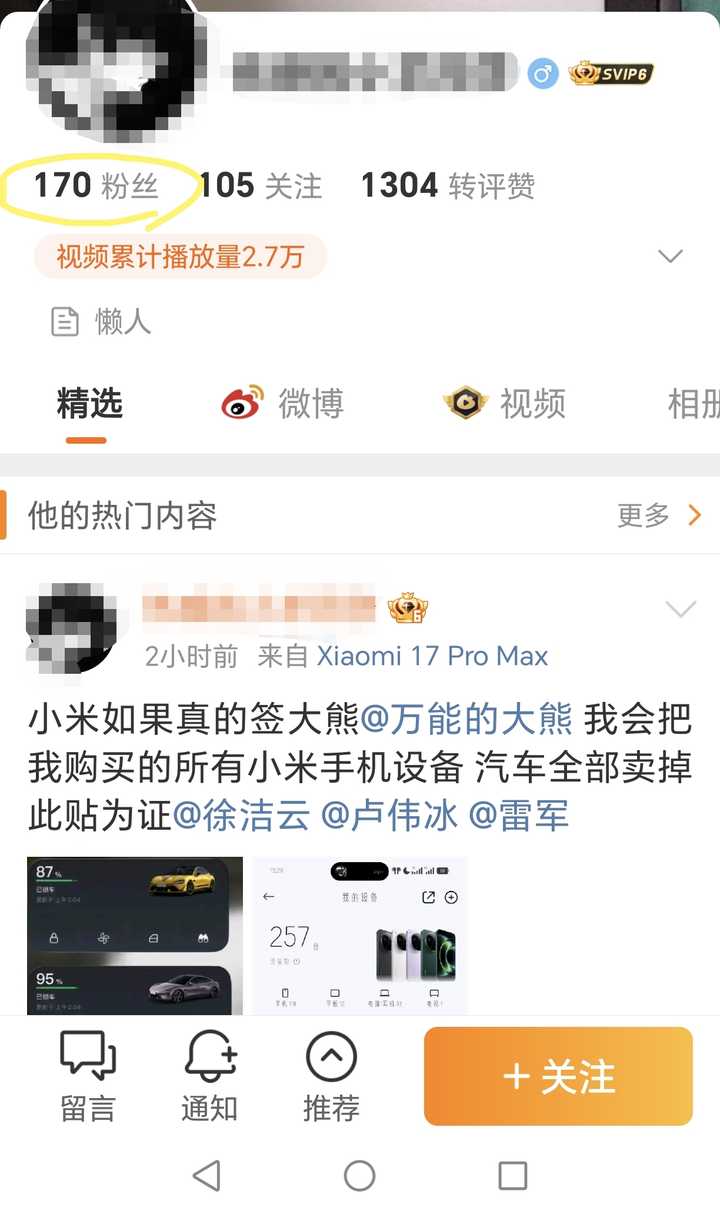Go back with system back button
720x1214 pixels.
pyautogui.click(x=206, y=1175)
